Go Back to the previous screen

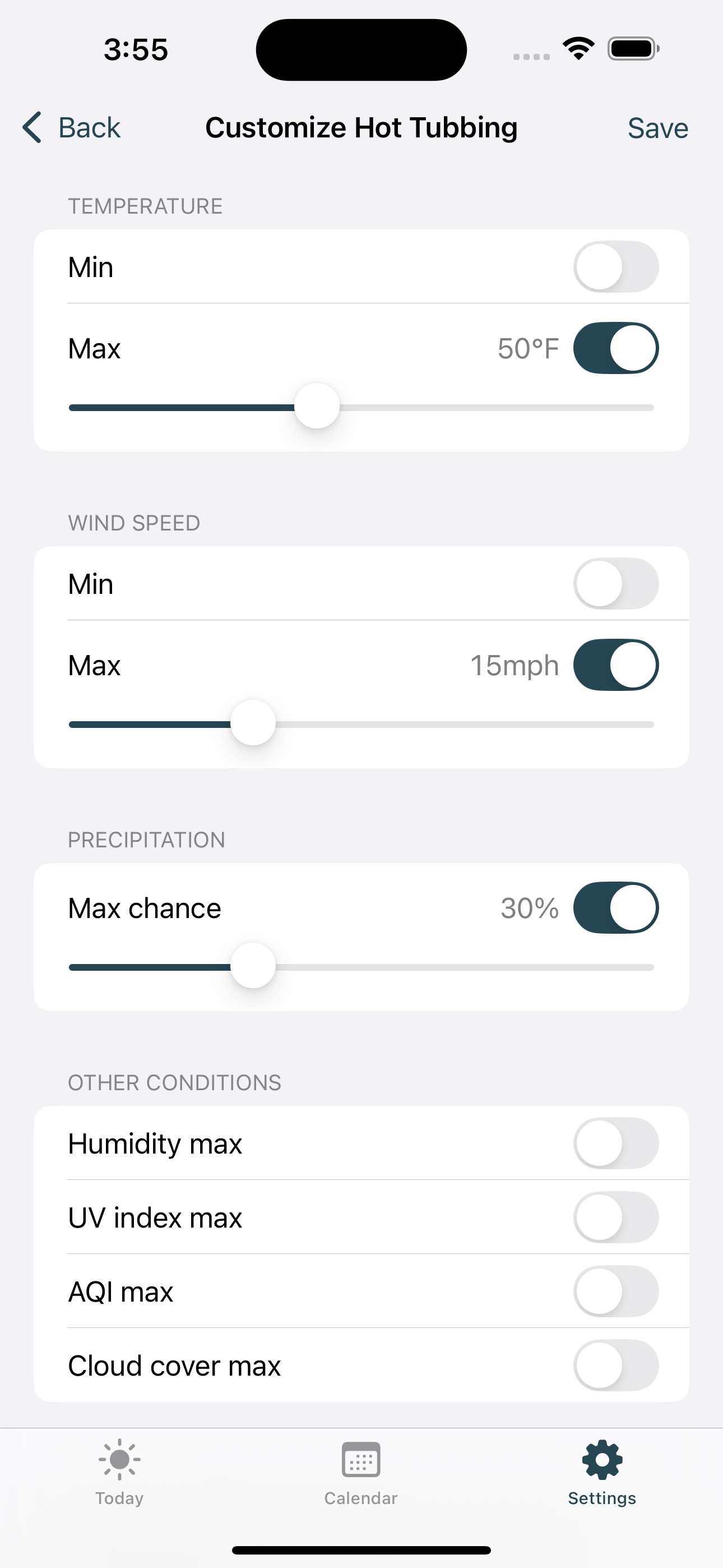pyautogui.click(x=72, y=127)
